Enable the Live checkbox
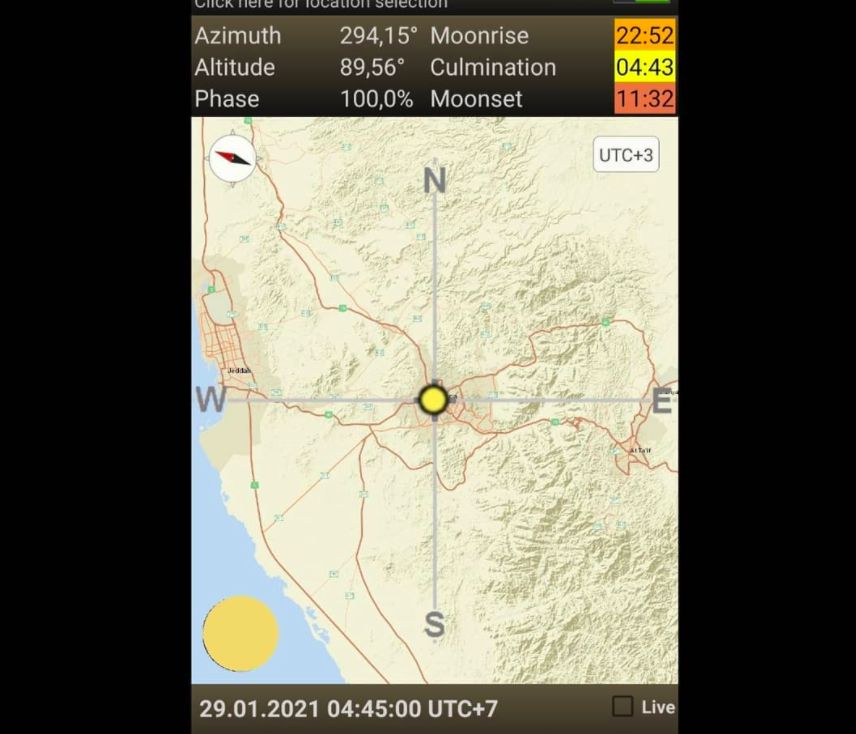The image size is (856, 734). click(623, 707)
